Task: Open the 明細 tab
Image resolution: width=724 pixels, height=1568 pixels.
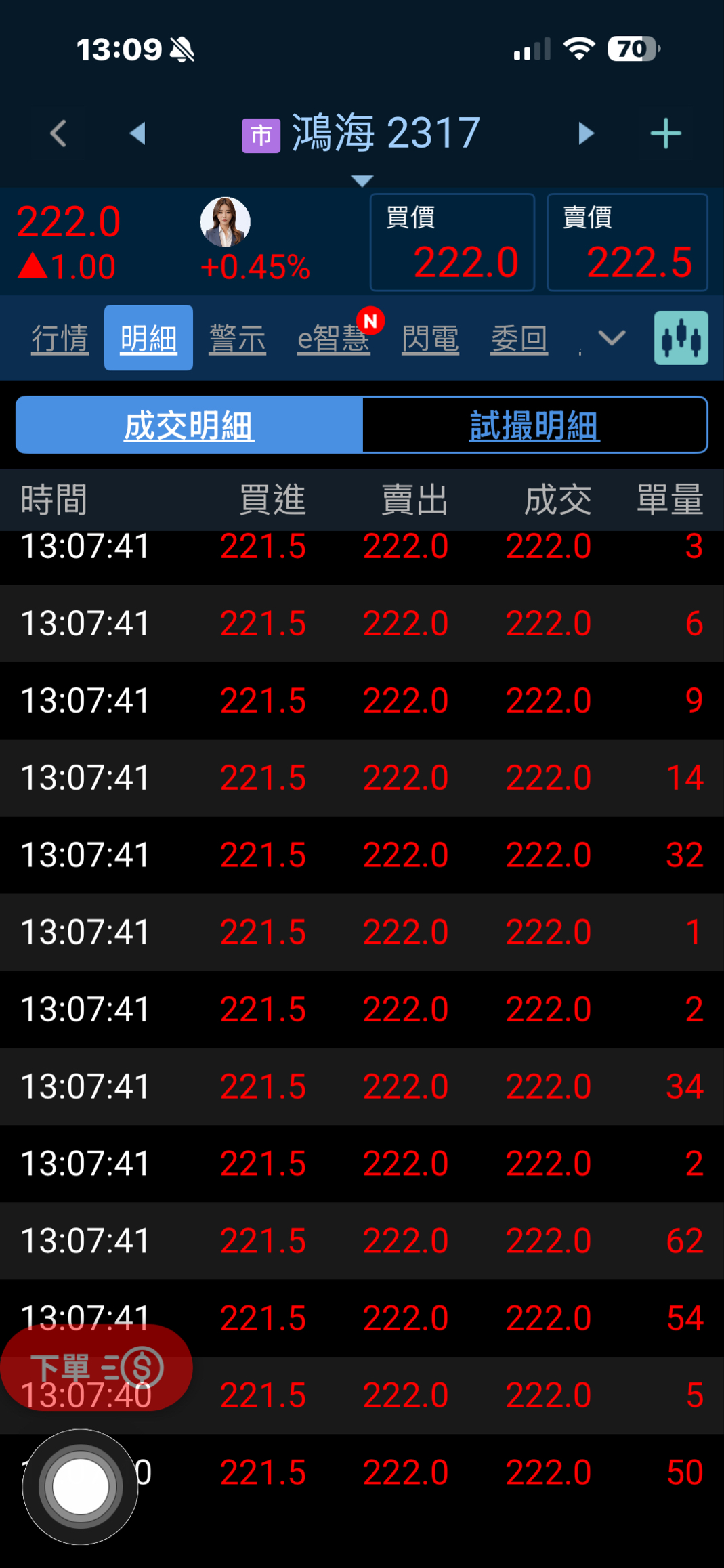Action: (148, 338)
